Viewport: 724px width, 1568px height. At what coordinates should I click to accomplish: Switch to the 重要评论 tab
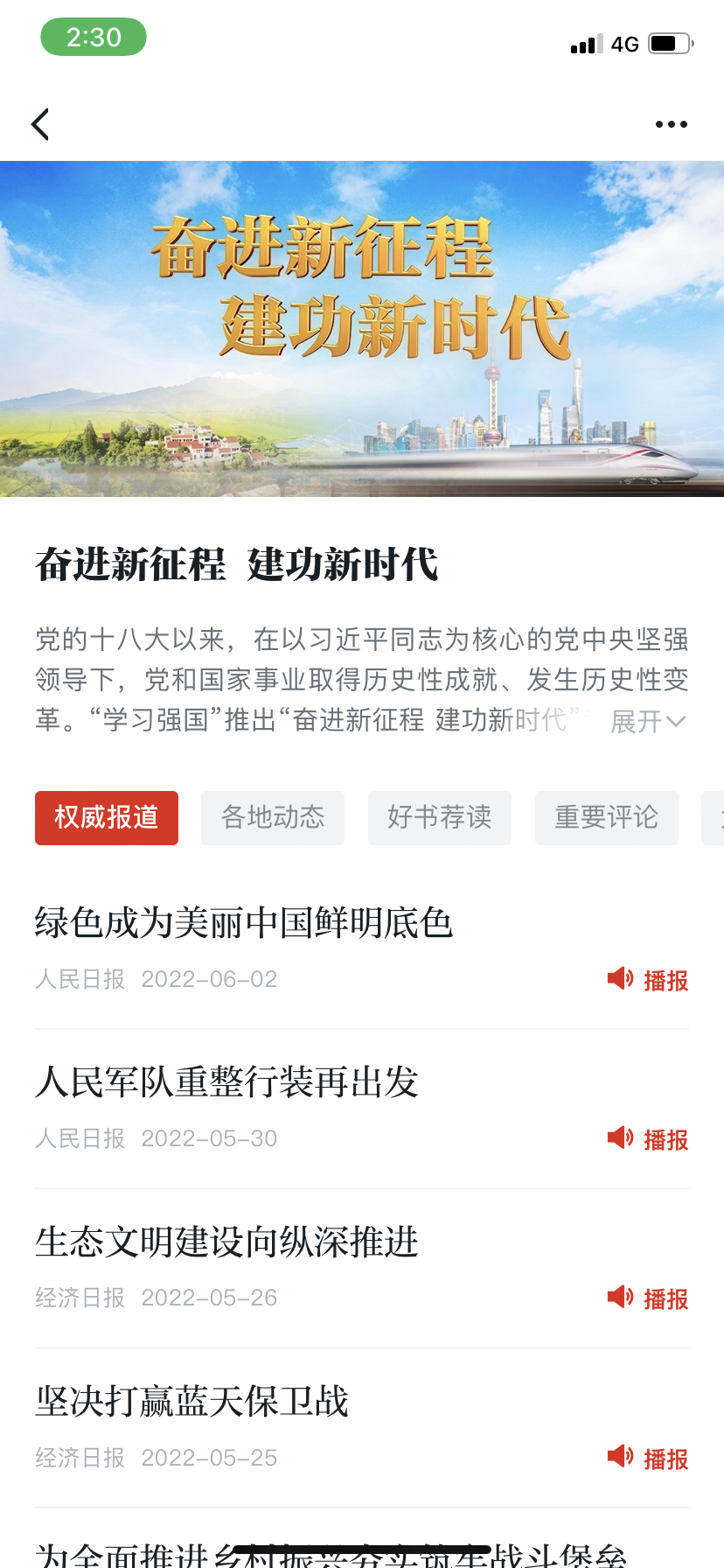[607, 817]
